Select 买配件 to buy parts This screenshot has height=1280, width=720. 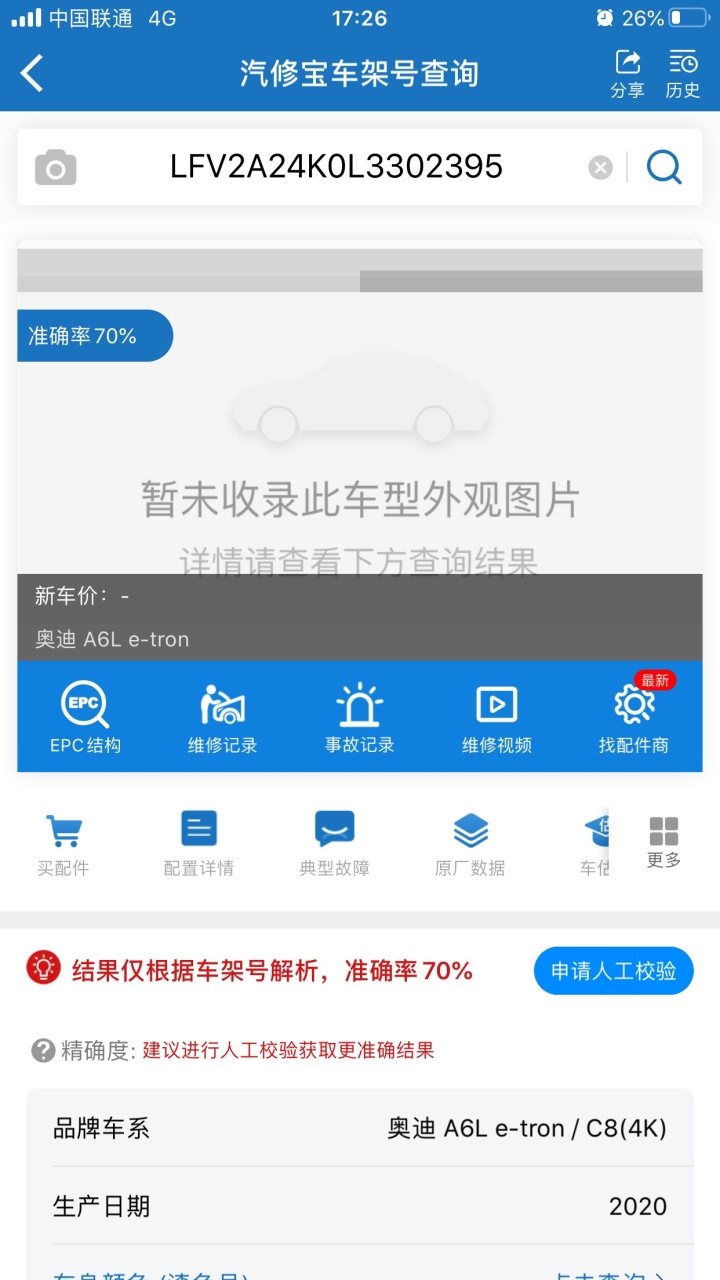(x=63, y=845)
